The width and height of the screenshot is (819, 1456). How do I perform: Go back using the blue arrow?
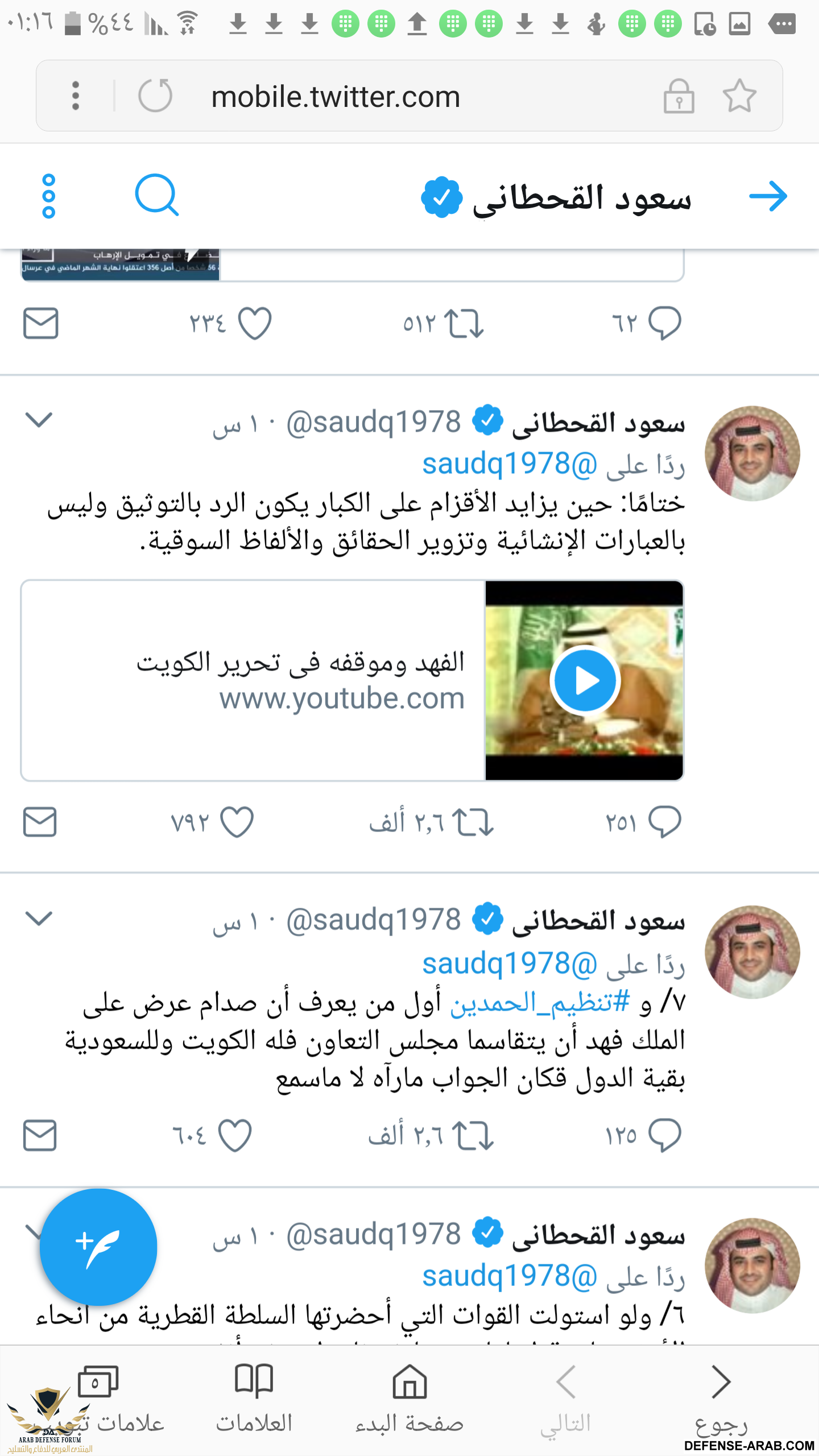point(768,196)
